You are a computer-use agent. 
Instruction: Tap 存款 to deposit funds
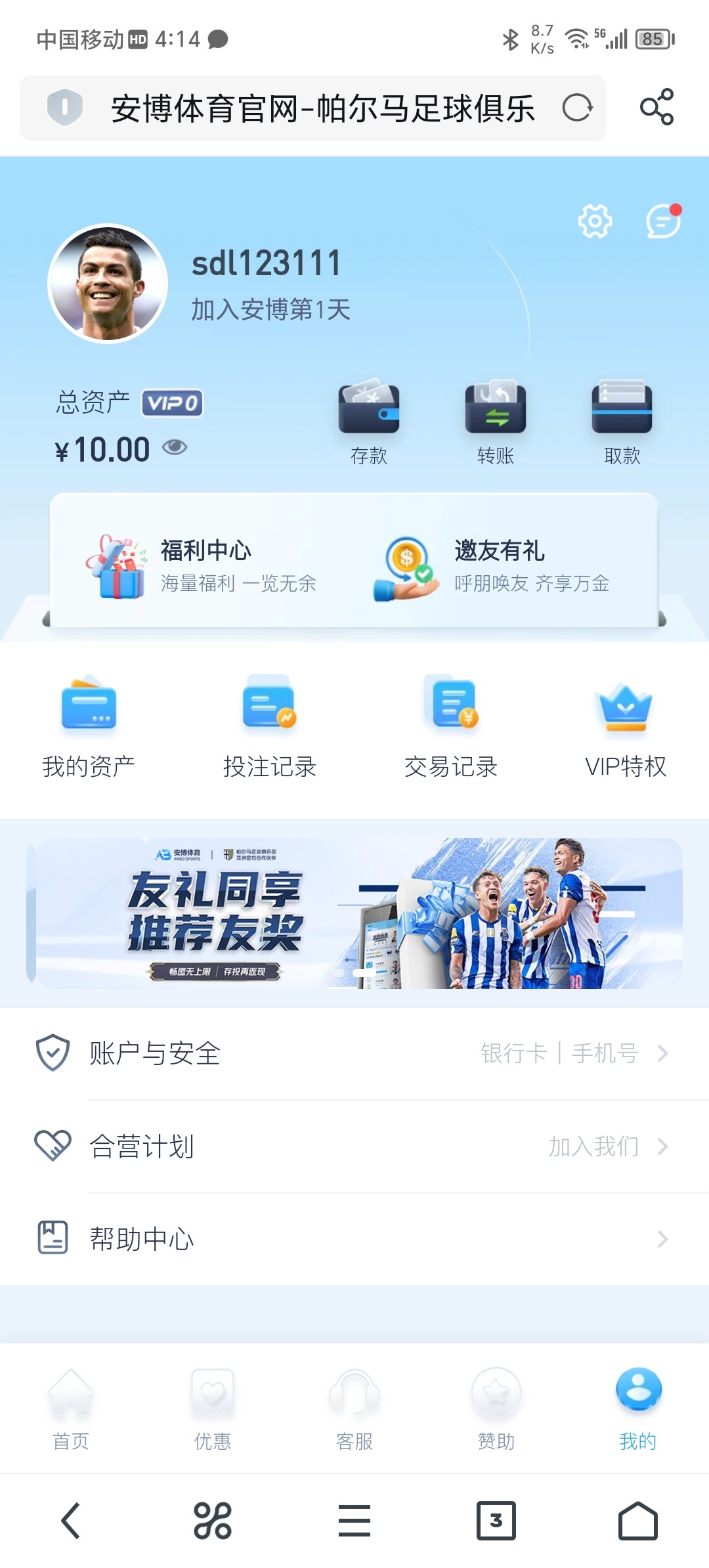click(369, 422)
